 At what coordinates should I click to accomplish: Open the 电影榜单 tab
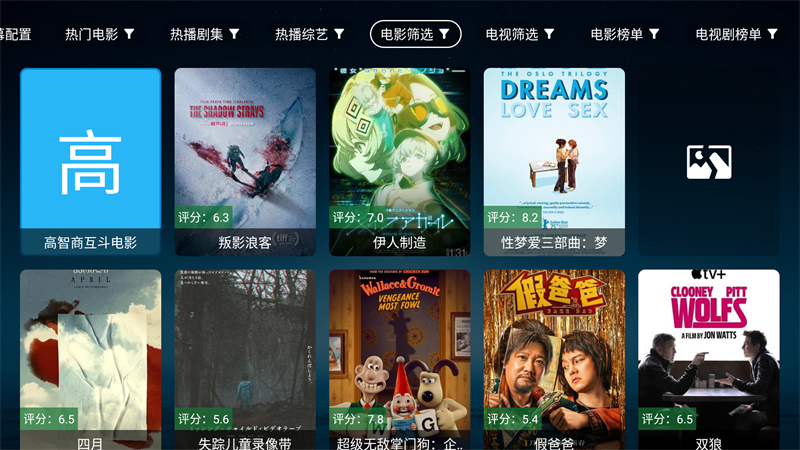tap(625, 34)
